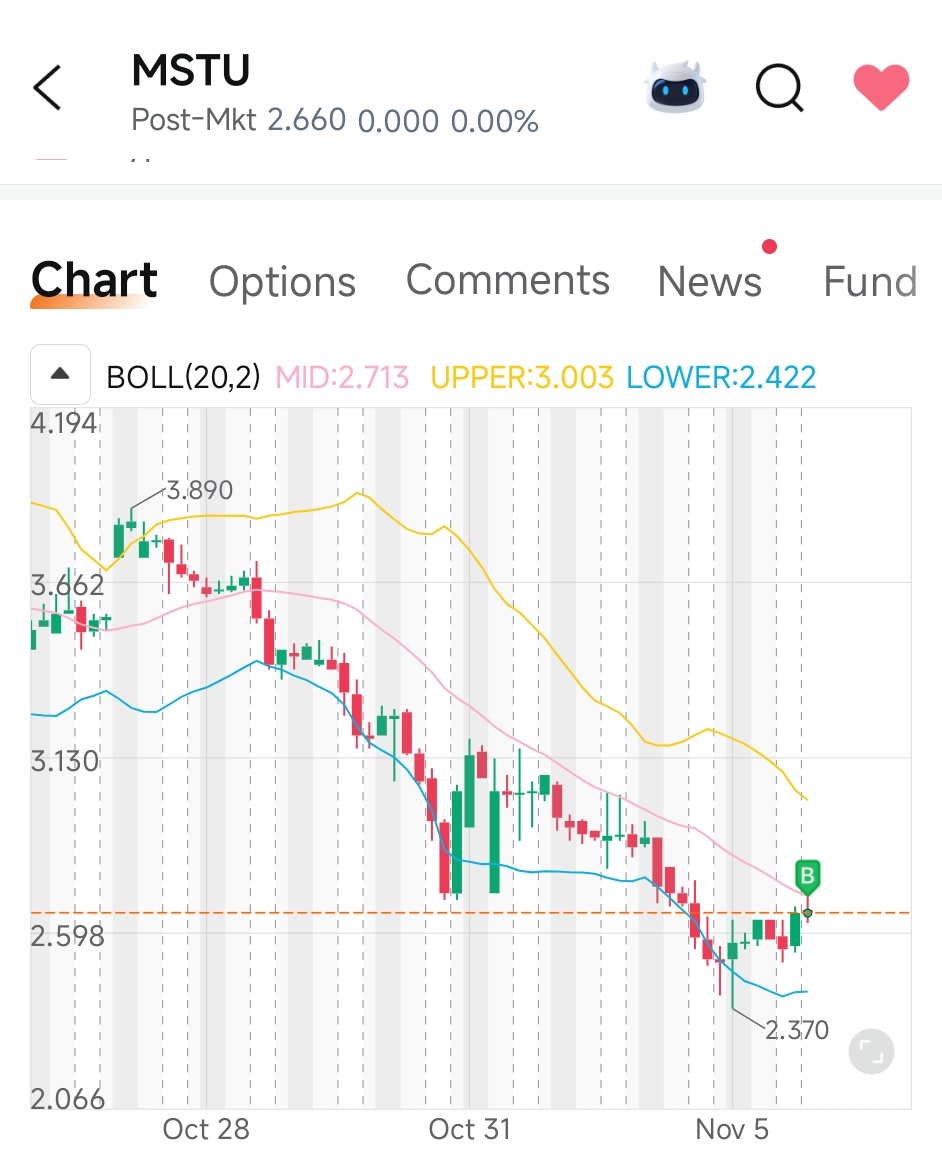This screenshot has width=942, height=1175.
Task: Select the Fund tab
Action: click(x=869, y=281)
